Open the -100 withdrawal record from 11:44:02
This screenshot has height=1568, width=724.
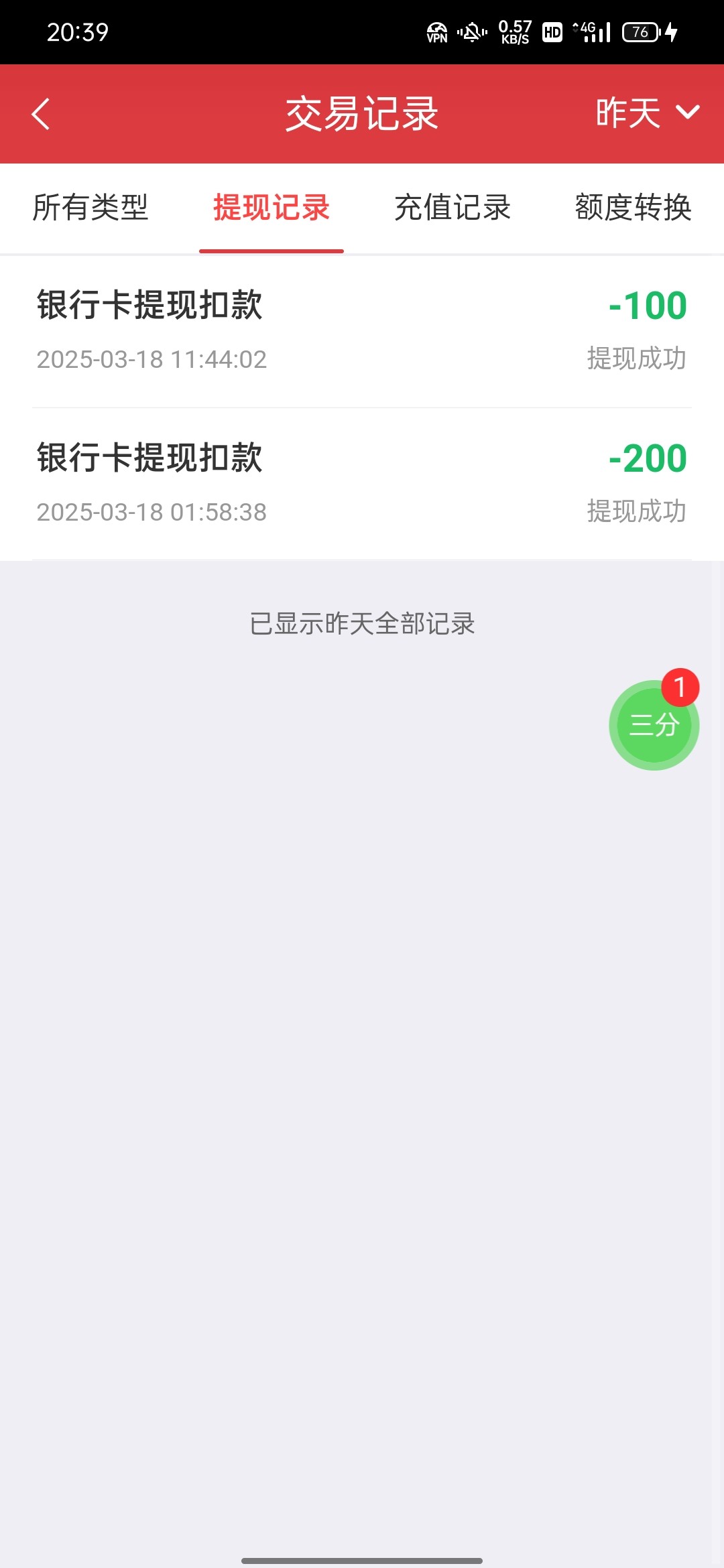pyautogui.click(x=362, y=331)
